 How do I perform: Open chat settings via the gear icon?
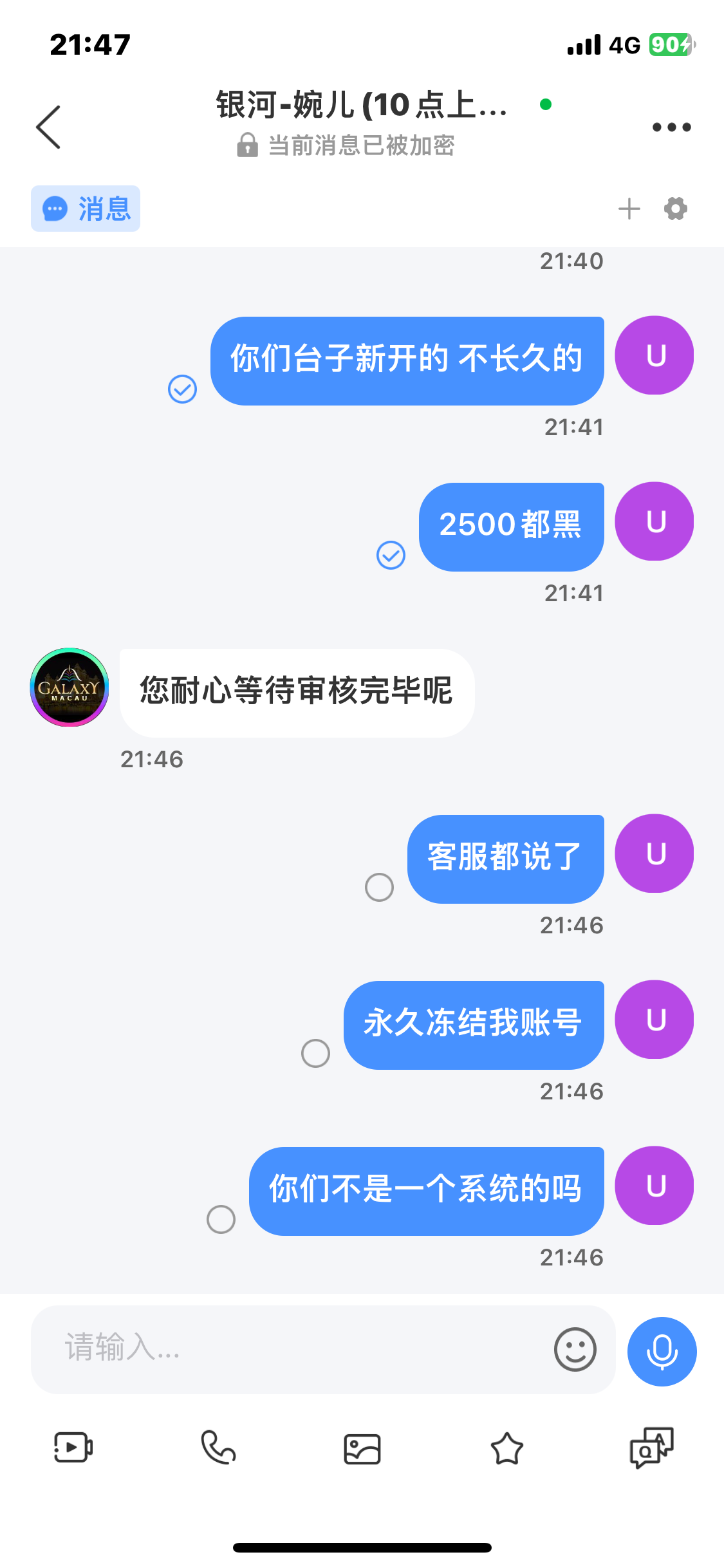674,209
